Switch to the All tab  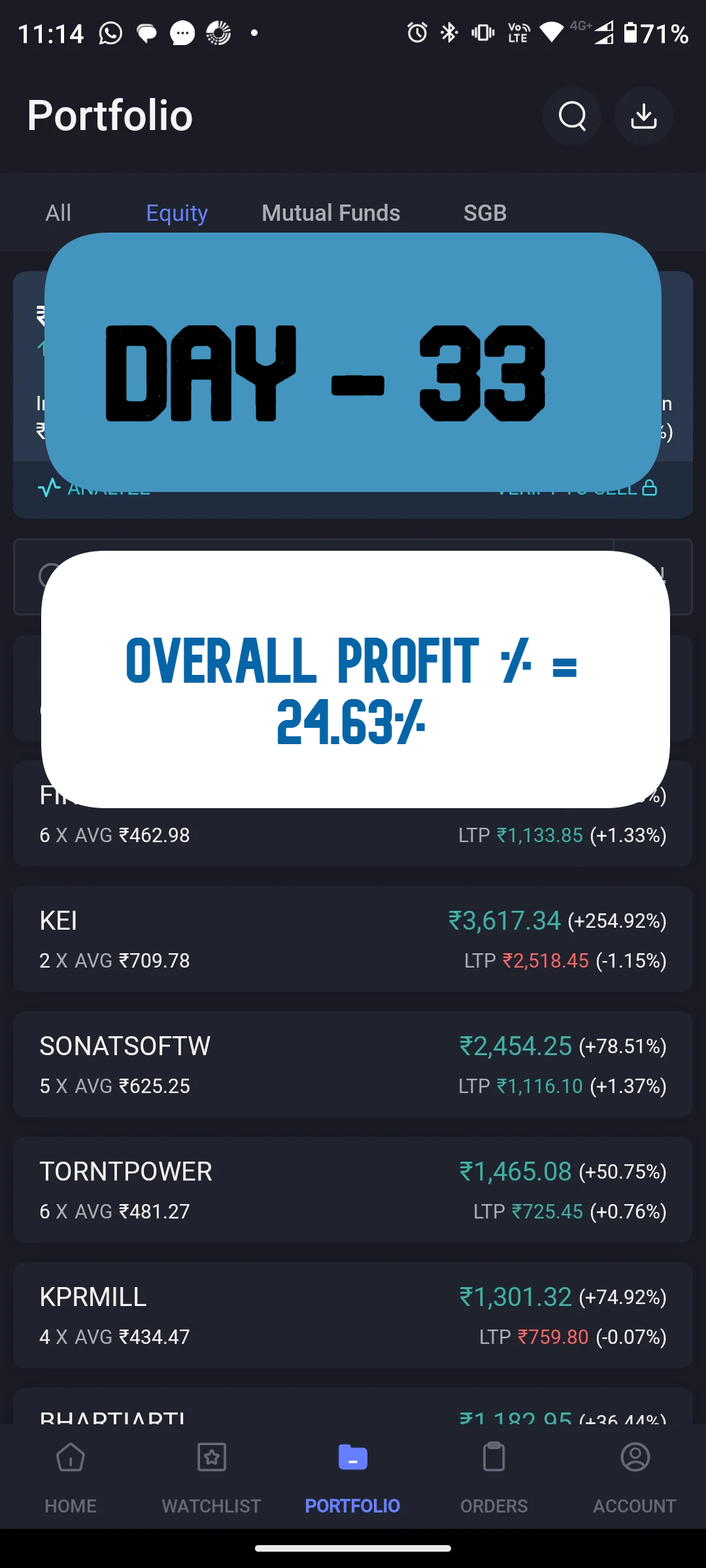point(58,213)
